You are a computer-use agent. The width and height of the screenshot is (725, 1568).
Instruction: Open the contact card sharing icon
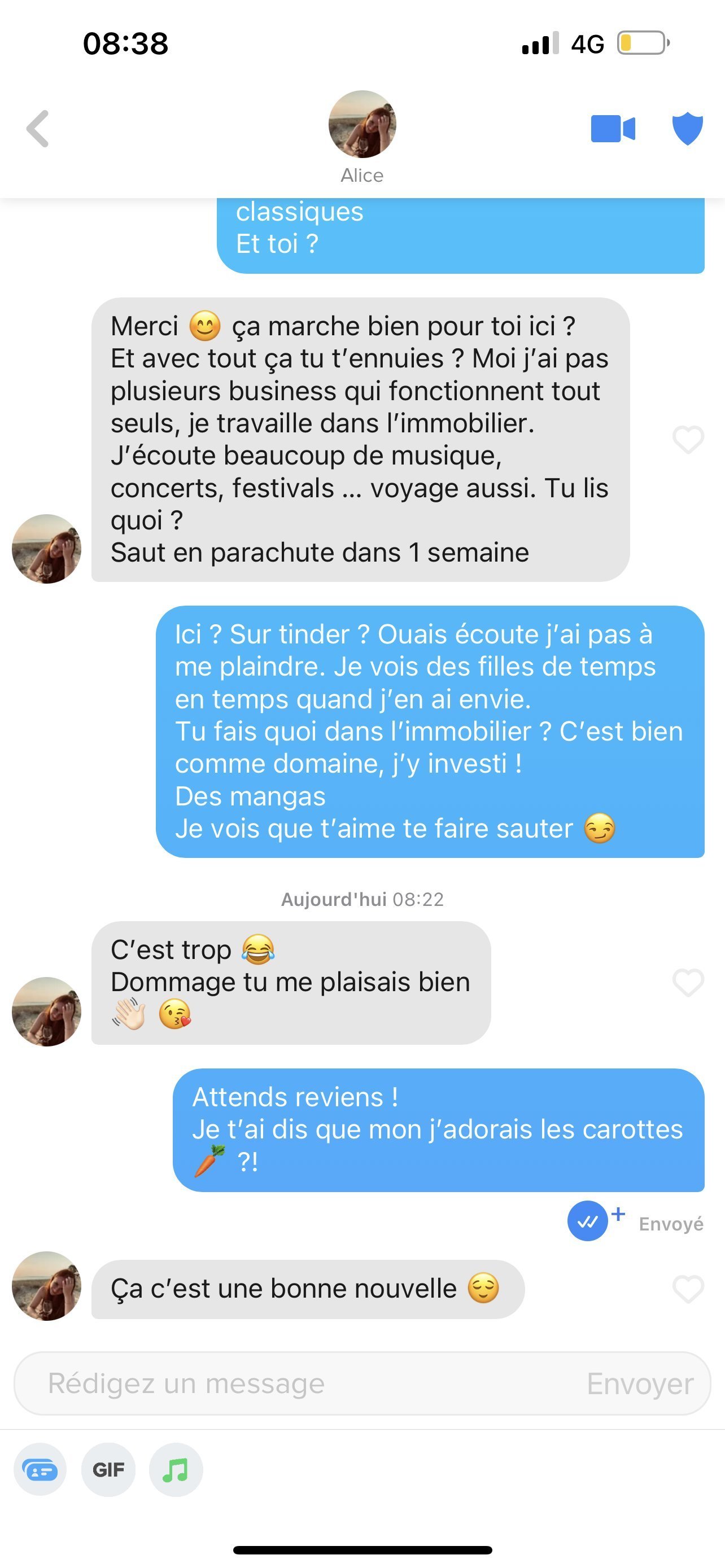point(40,1470)
